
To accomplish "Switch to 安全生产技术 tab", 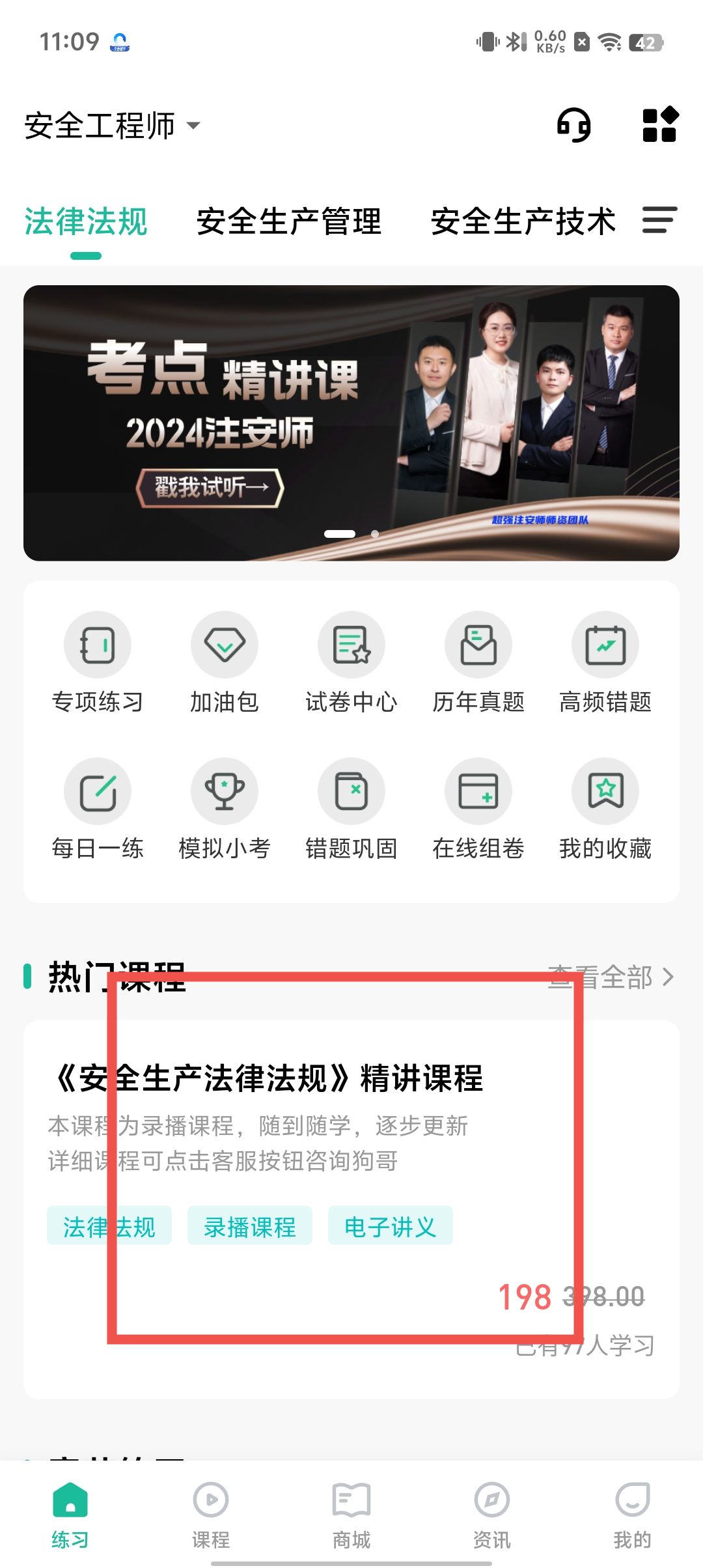I will 523,221.
